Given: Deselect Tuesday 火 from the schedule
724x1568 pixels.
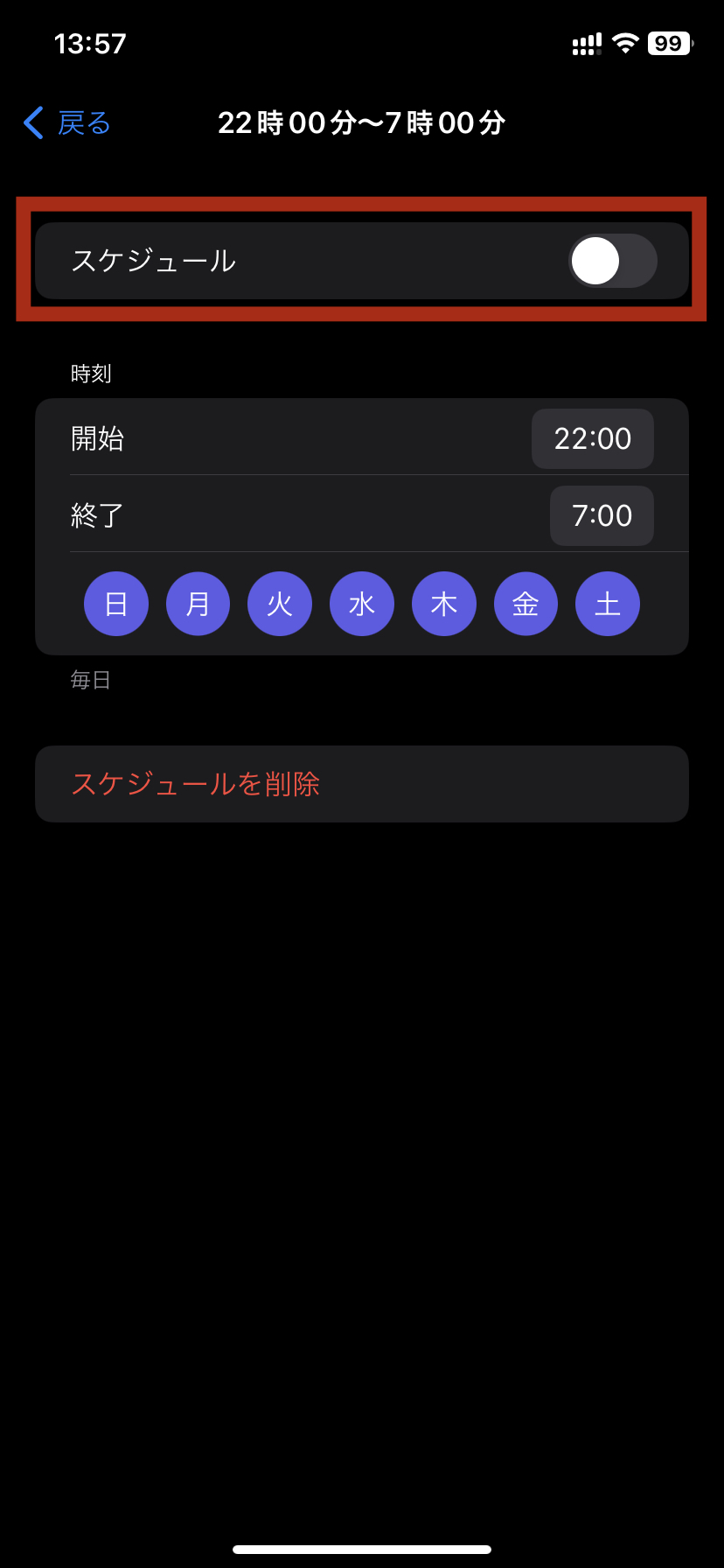Looking at the screenshot, I should tap(280, 604).
